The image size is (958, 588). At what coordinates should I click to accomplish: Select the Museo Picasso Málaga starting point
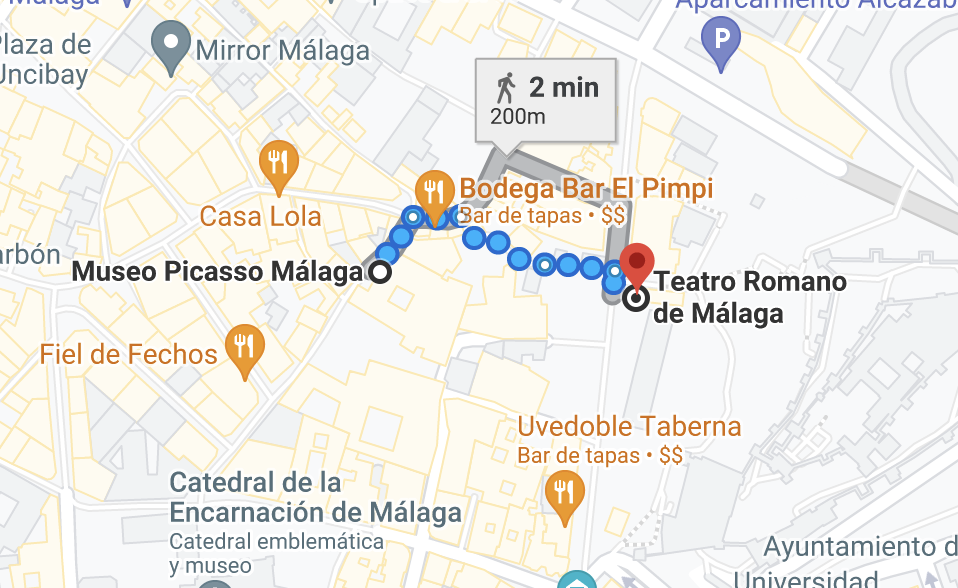(380, 272)
